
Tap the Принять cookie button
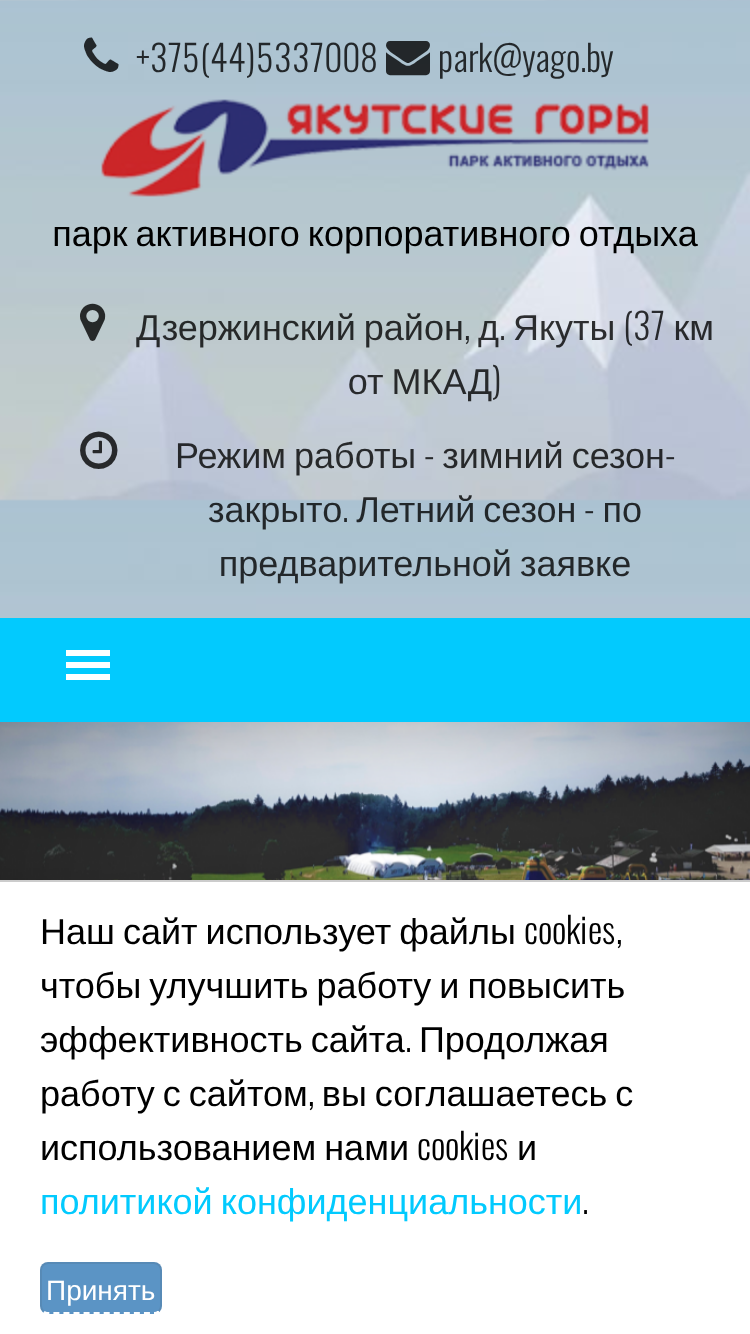pos(101,1289)
